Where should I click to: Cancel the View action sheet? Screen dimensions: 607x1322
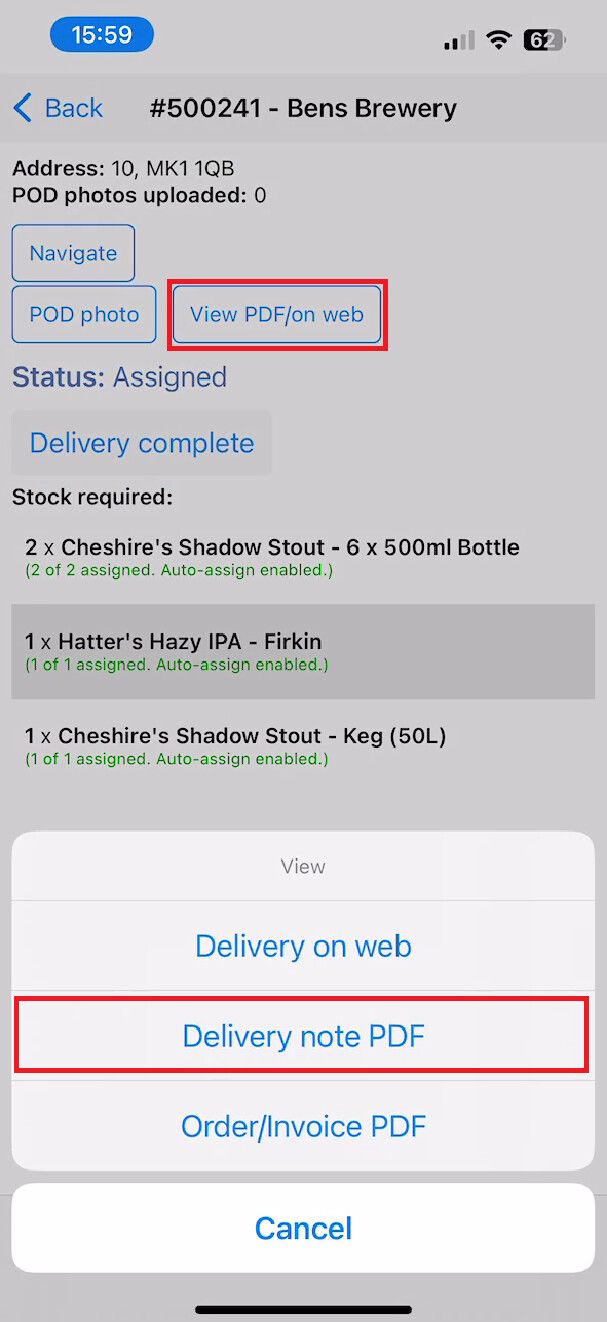[303, 1228]
